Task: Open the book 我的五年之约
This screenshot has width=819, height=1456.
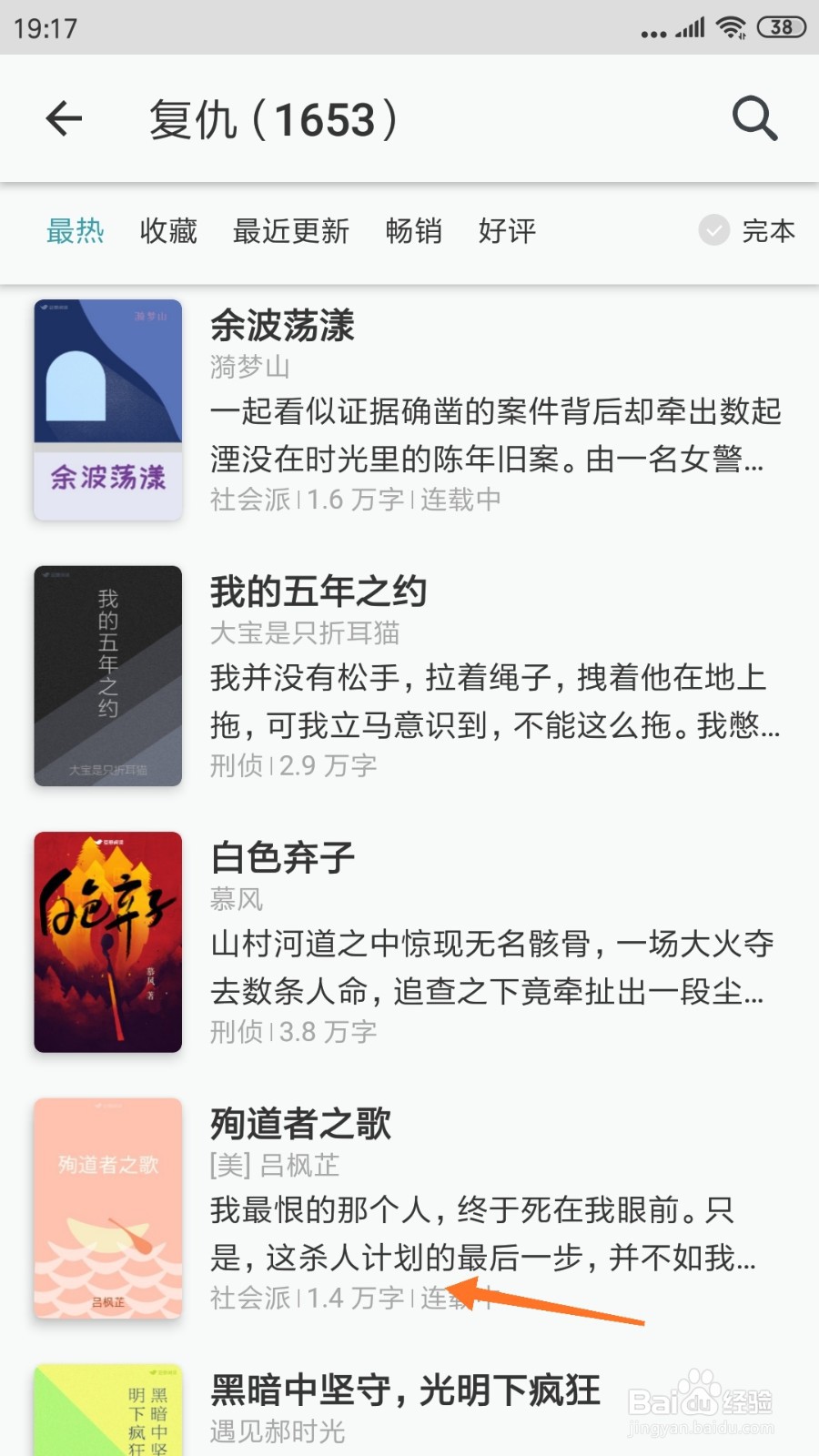Action: pyautogui.click(x=318, y=592)
